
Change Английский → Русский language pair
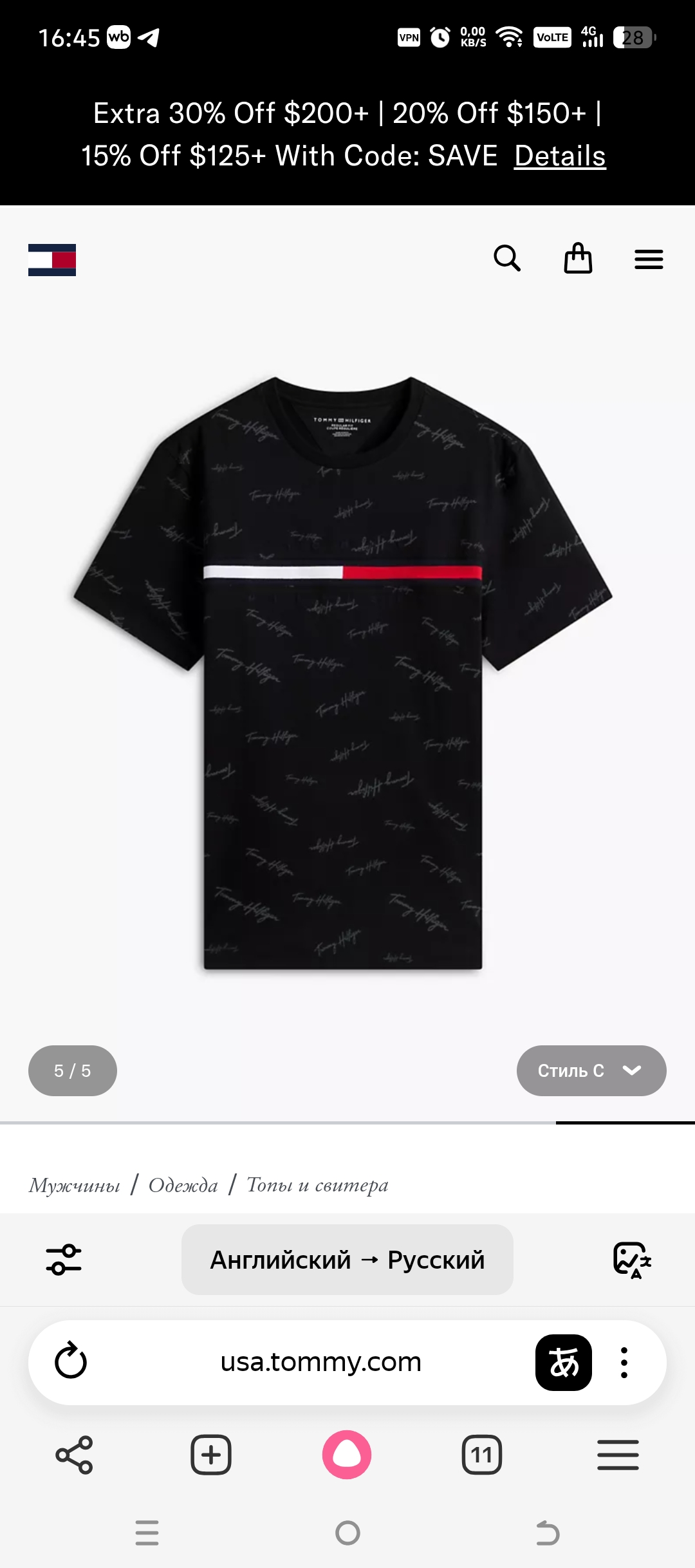pyautogui.click(x=347, y=1260)
